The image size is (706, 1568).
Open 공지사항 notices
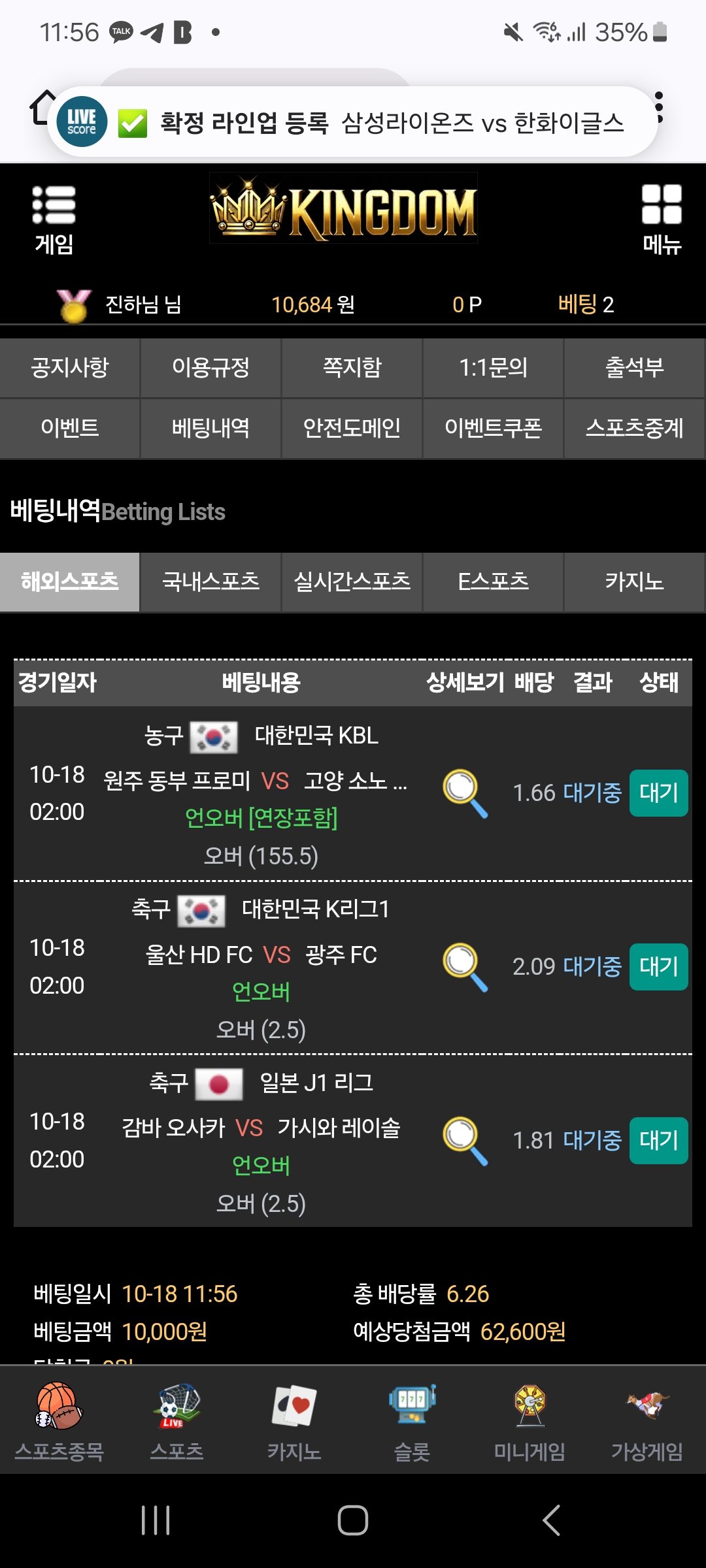tap(70, 367)
